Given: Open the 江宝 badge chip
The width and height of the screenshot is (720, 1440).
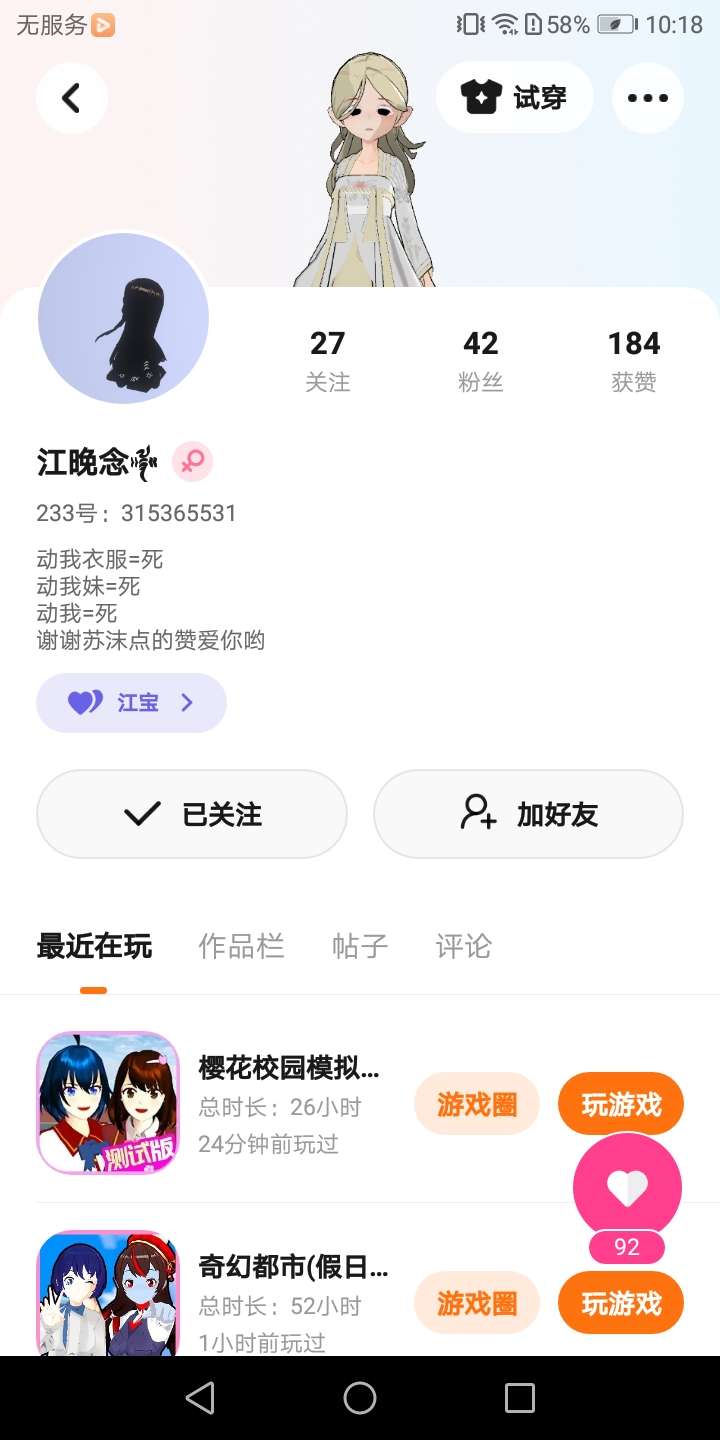Looking at the screenshot, I should pyautogui.click(x=131, y=703).
